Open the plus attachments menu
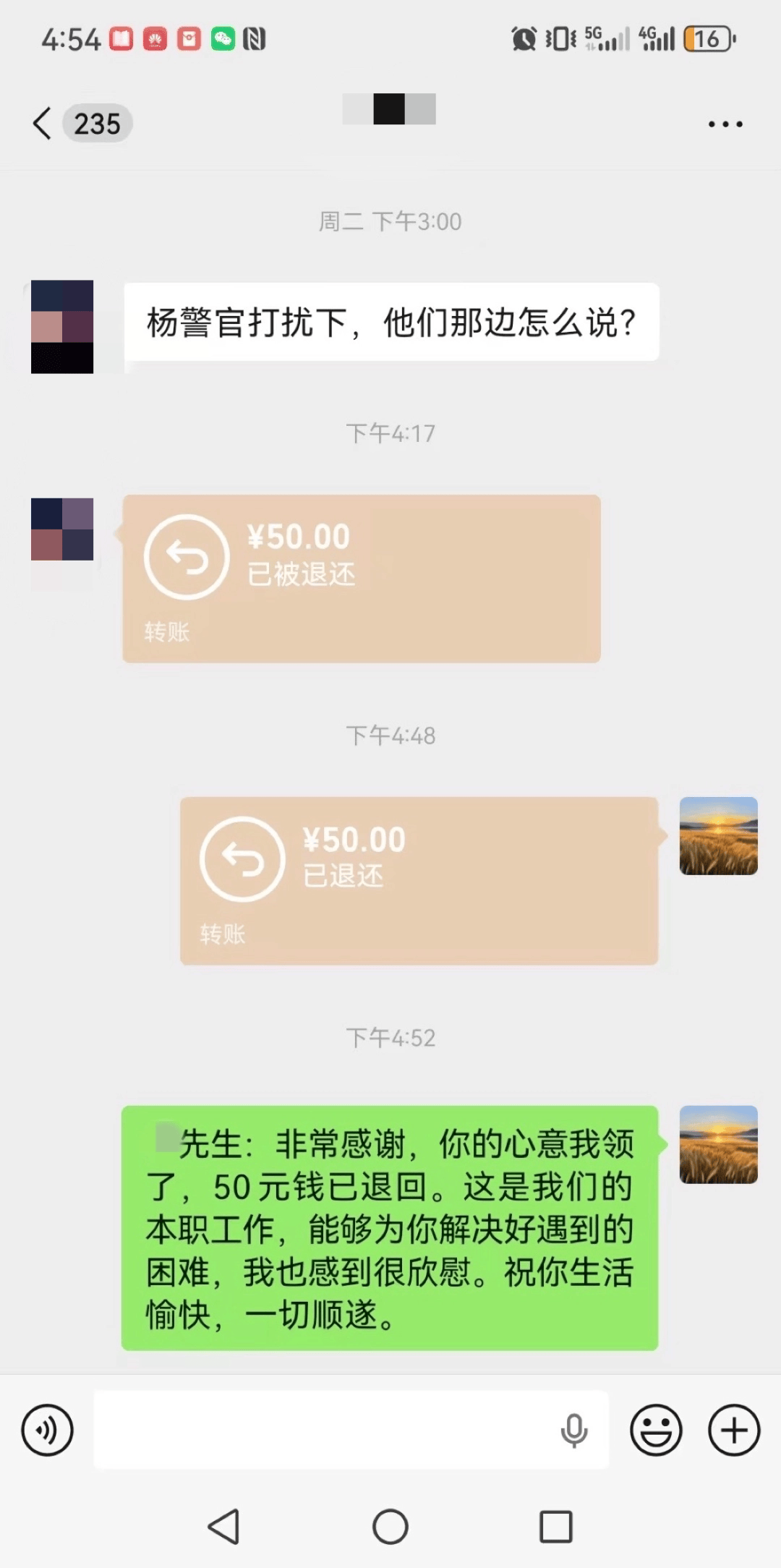 734,1430
